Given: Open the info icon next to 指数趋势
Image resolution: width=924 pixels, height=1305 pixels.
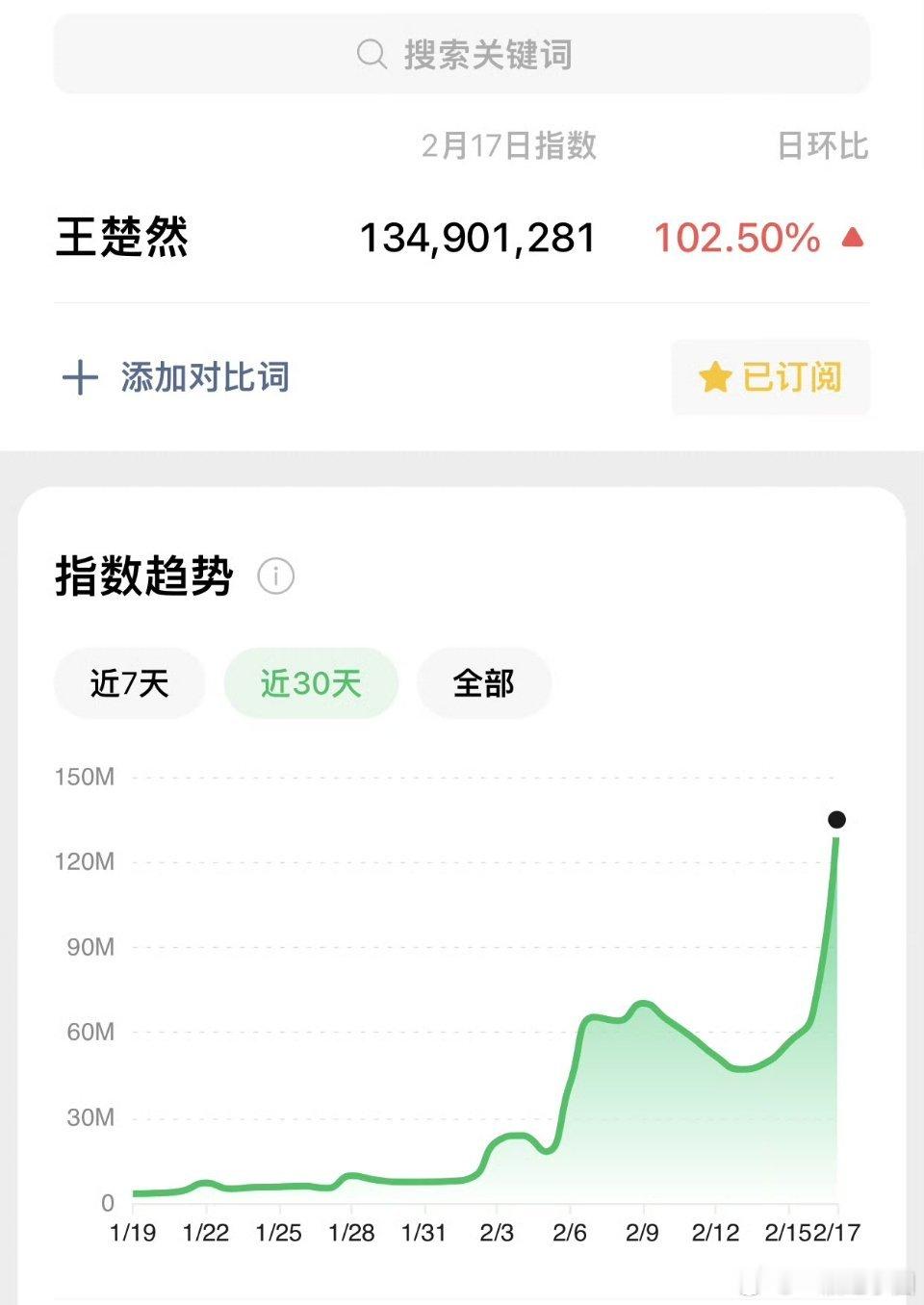Looking at the screenshot, I should tap(276, 576).
